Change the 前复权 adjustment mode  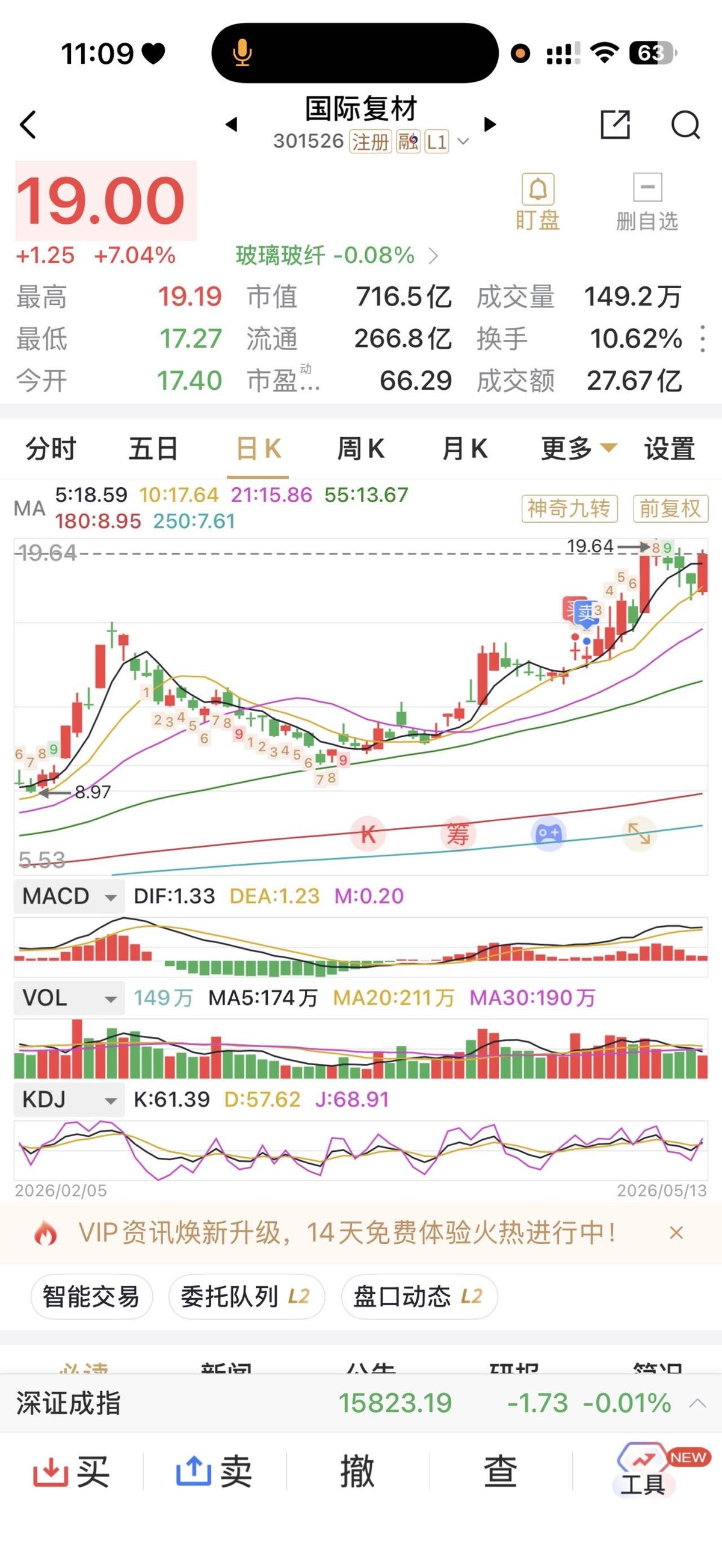670,508
